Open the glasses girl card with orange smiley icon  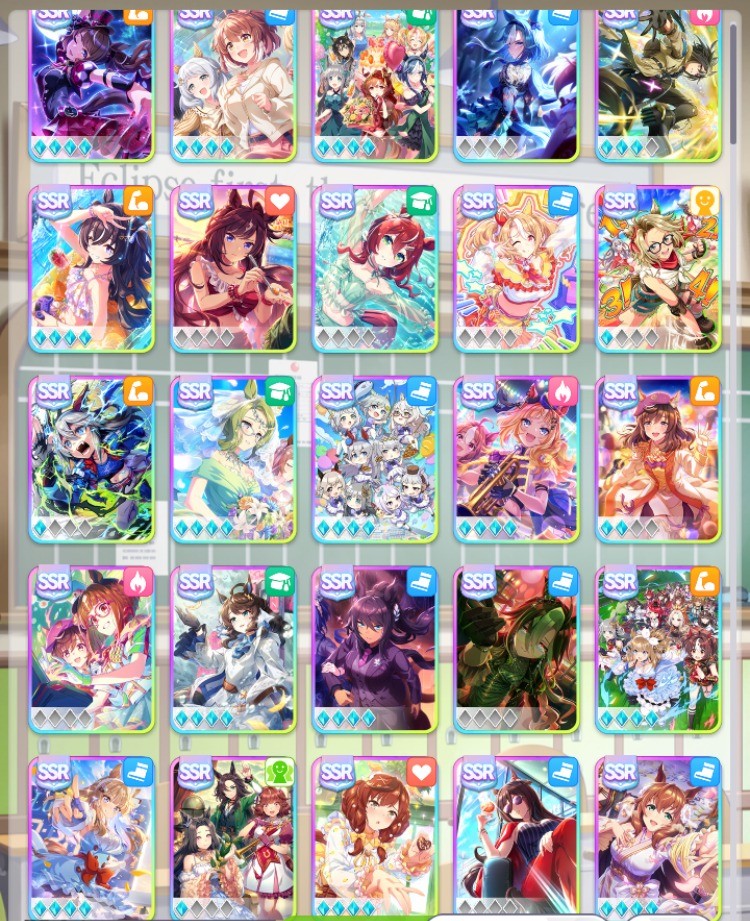tap(658, 268)
